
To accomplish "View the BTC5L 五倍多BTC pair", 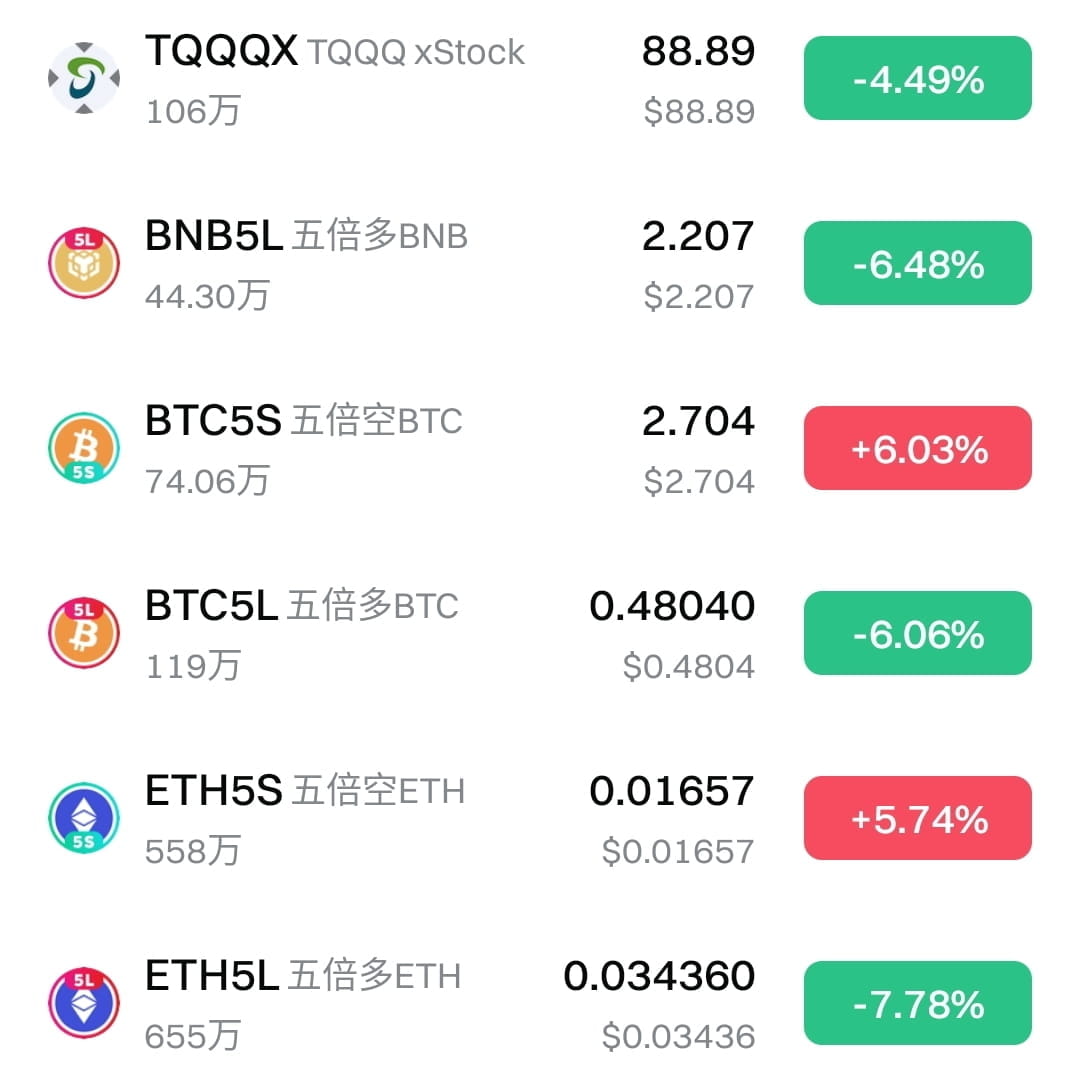I will click(x=540, y=633).
